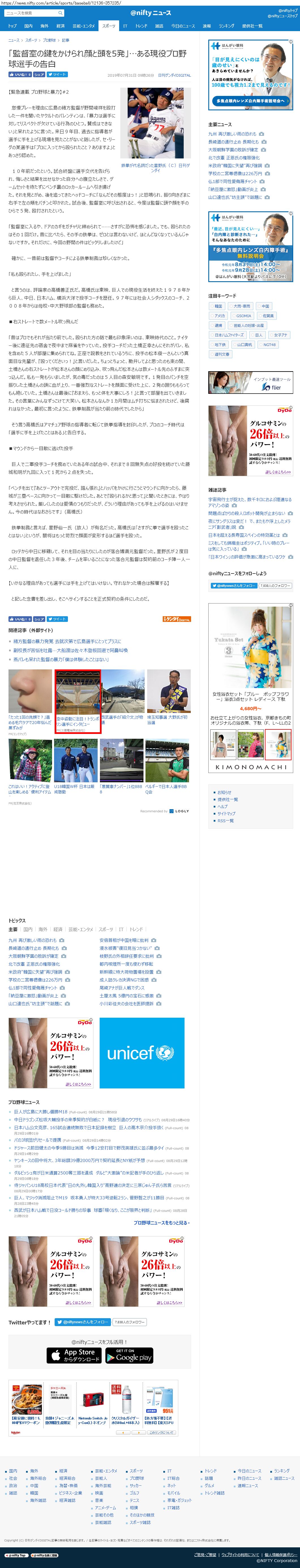Image resolution: width=300 pixels, height=1568 pixels.
Task: Go to the 速報 tab
Action: point(207,26)
